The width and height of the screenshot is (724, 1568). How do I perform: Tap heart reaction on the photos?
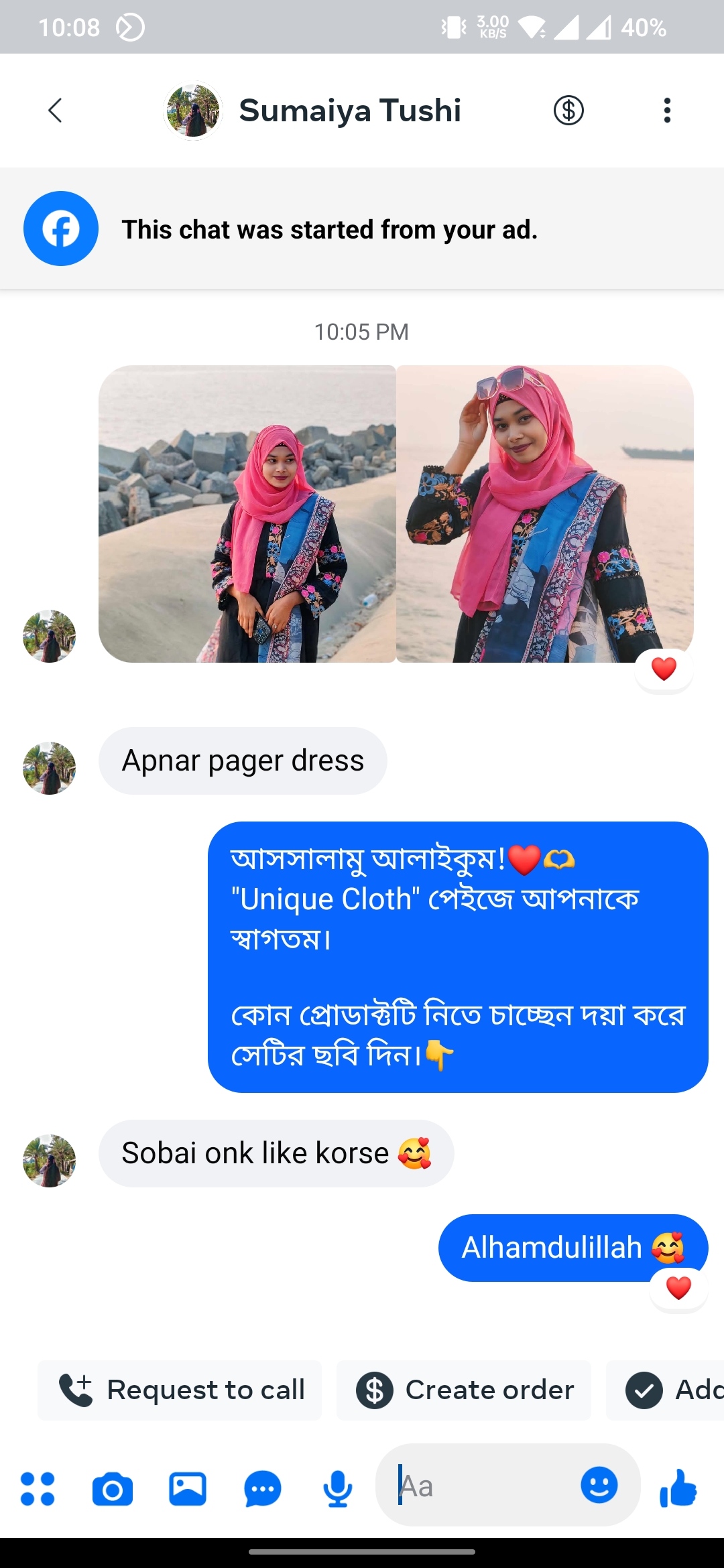pos(664,669)
